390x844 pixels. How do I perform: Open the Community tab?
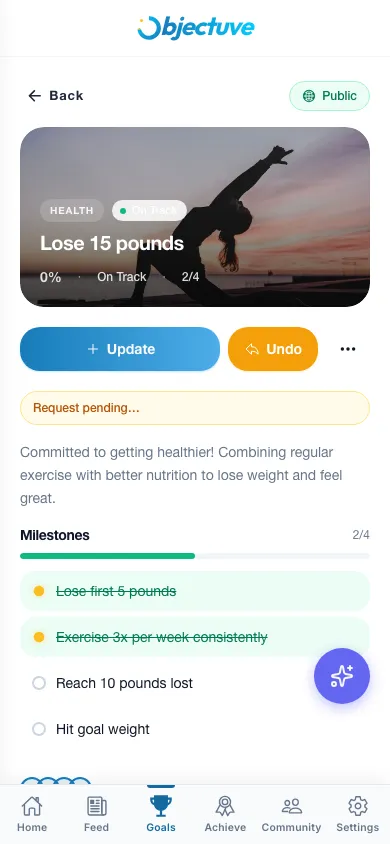292,814
